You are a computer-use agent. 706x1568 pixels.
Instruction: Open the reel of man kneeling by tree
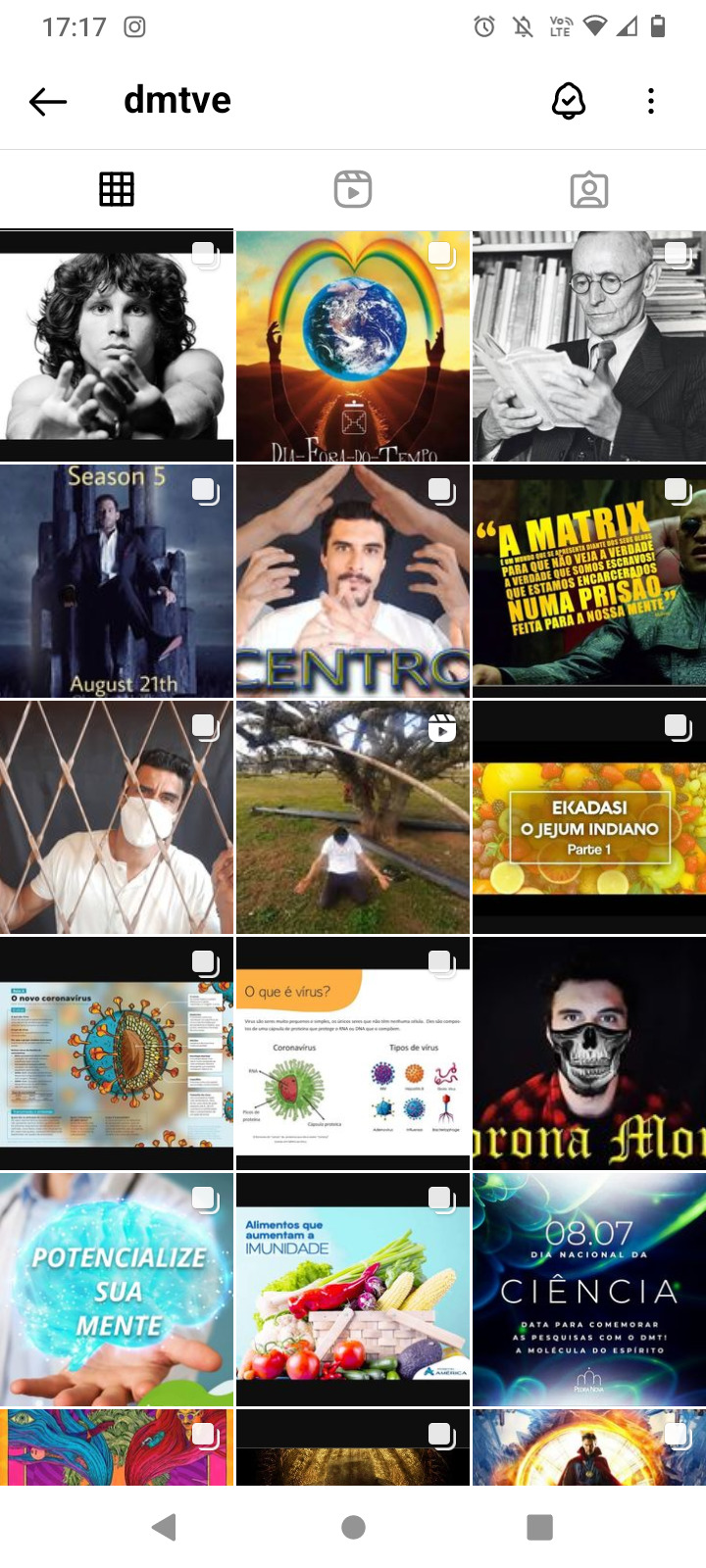(x=353, y=816)
